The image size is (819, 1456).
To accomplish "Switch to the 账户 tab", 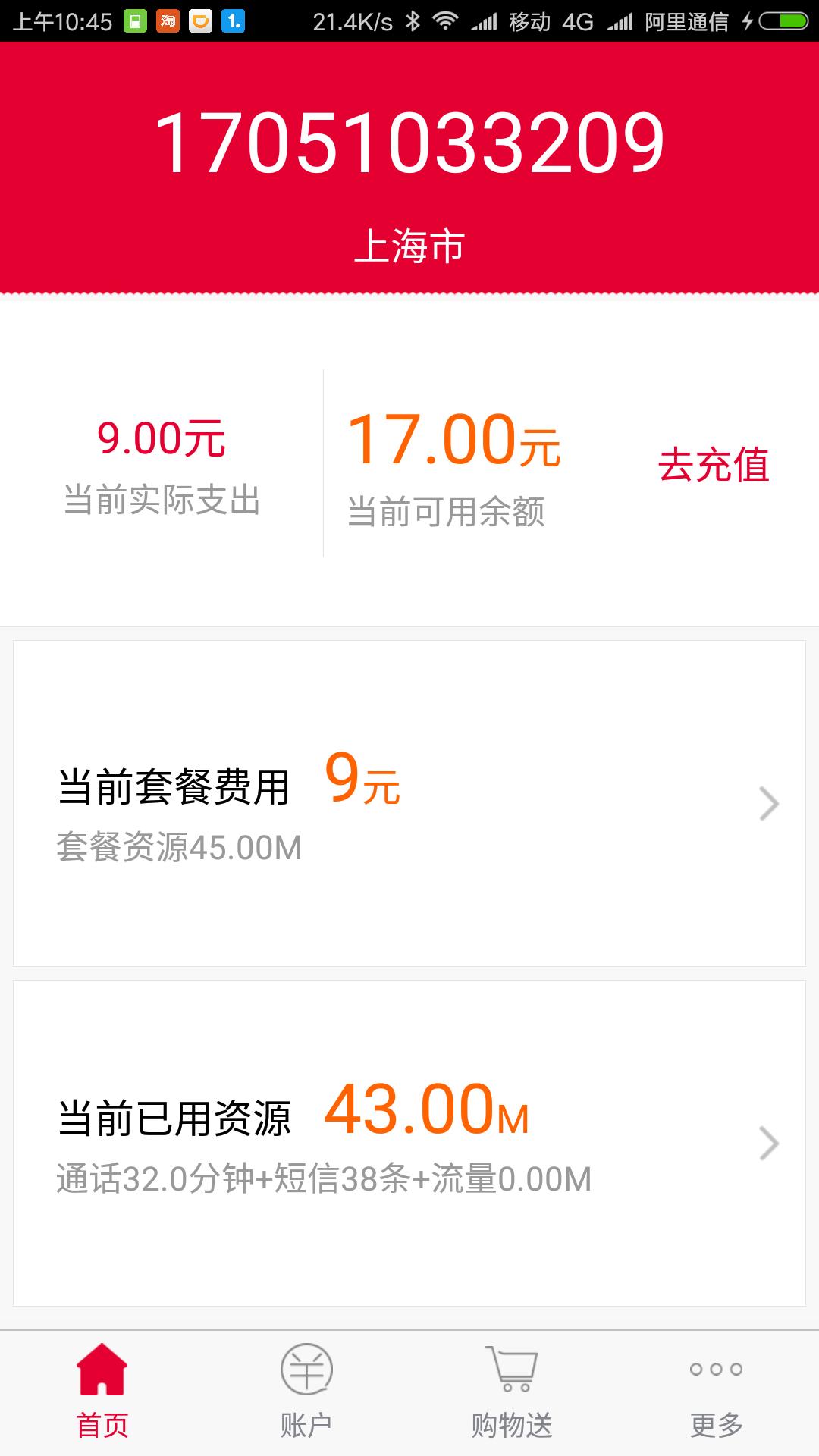I will tap(306, 1392).
